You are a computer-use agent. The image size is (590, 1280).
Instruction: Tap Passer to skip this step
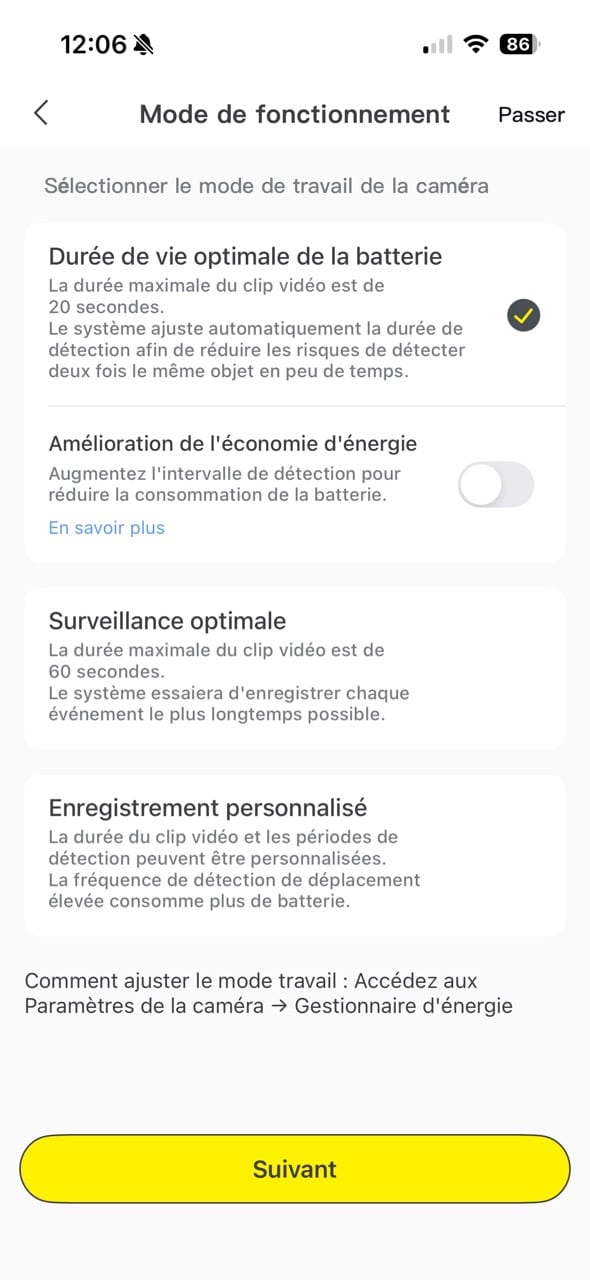(x=531, y=114)
